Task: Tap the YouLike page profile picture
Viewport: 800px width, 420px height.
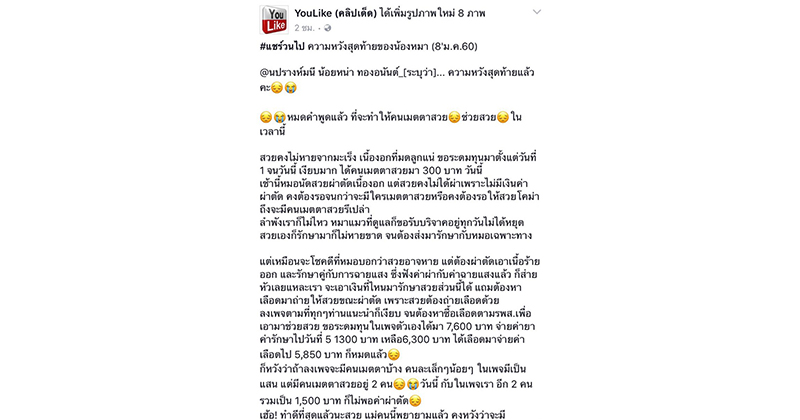Action: click(x=275, y=20)
